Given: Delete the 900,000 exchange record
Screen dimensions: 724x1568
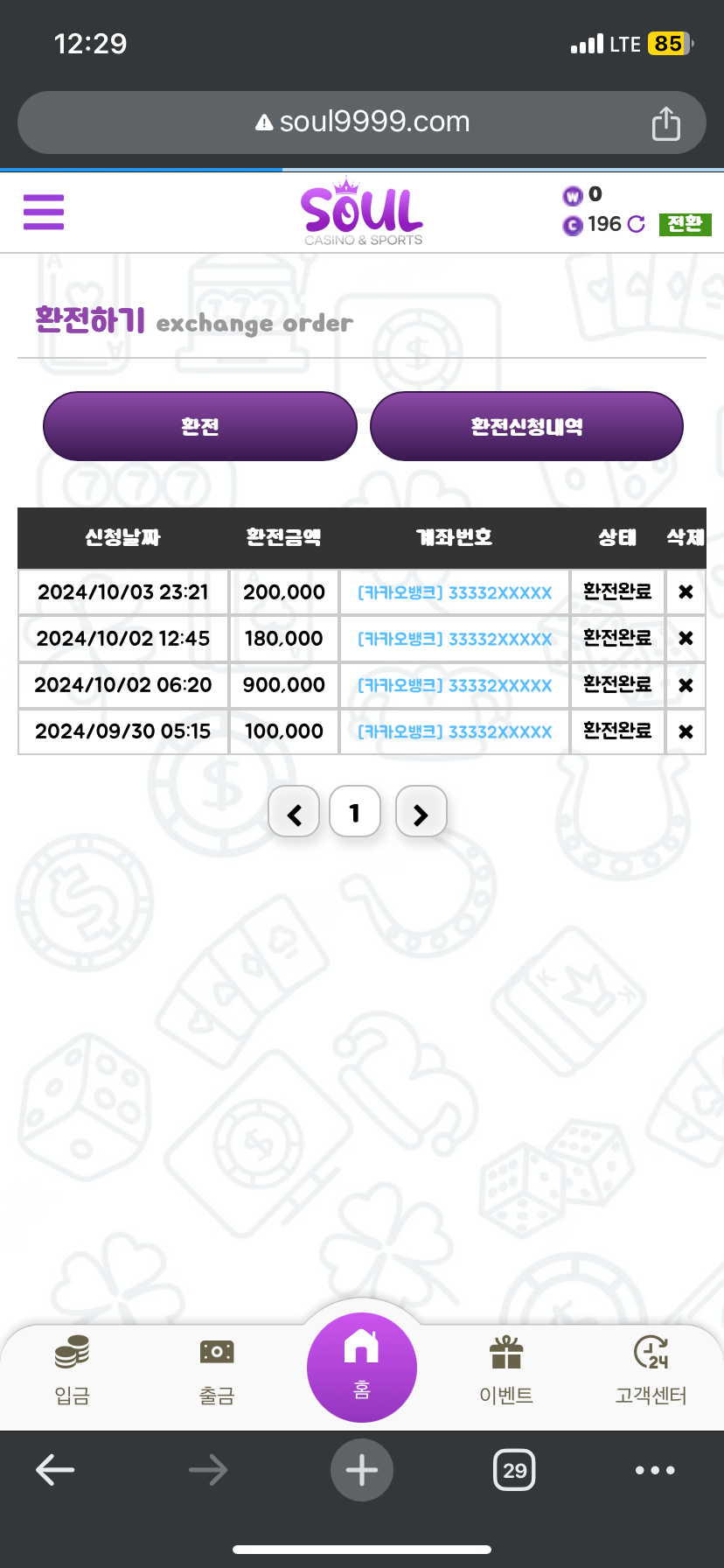Looking at the screenshot, I should [x=686, y=685].
